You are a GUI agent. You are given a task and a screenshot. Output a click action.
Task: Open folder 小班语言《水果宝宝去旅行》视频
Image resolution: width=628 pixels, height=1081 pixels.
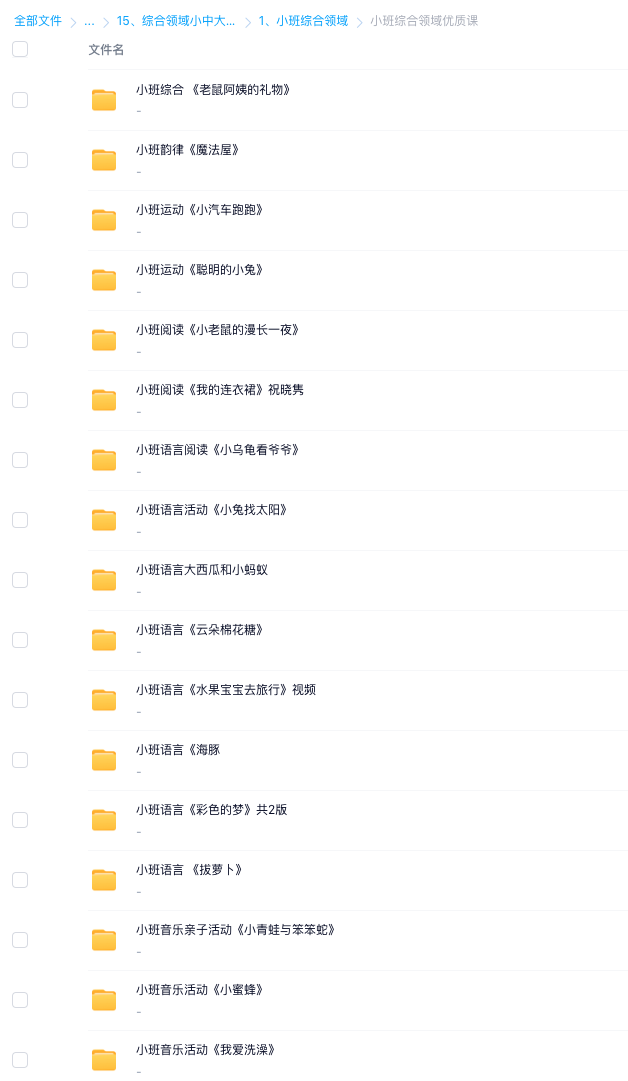click(x=226, y=689)
